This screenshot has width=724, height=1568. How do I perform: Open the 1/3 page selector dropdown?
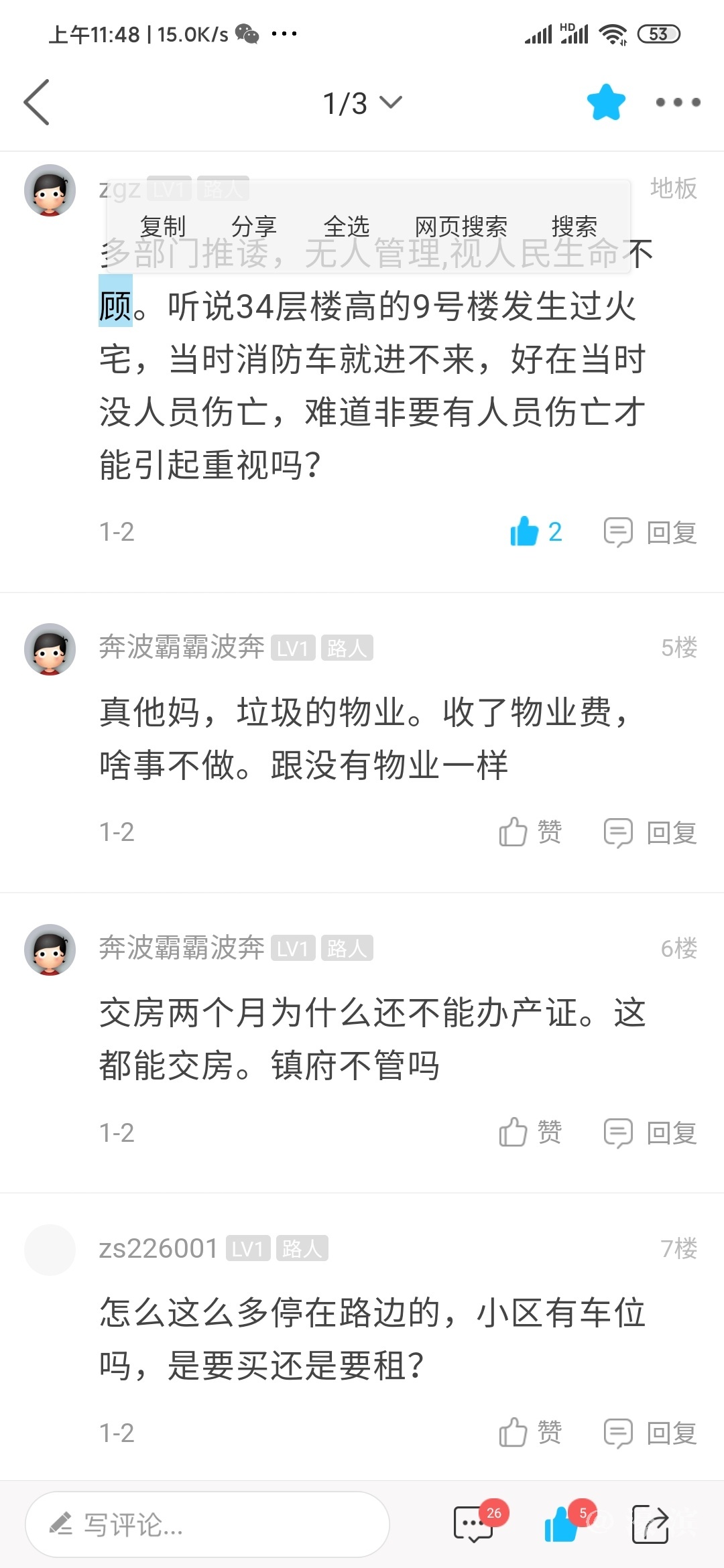(x=362, y=103)
